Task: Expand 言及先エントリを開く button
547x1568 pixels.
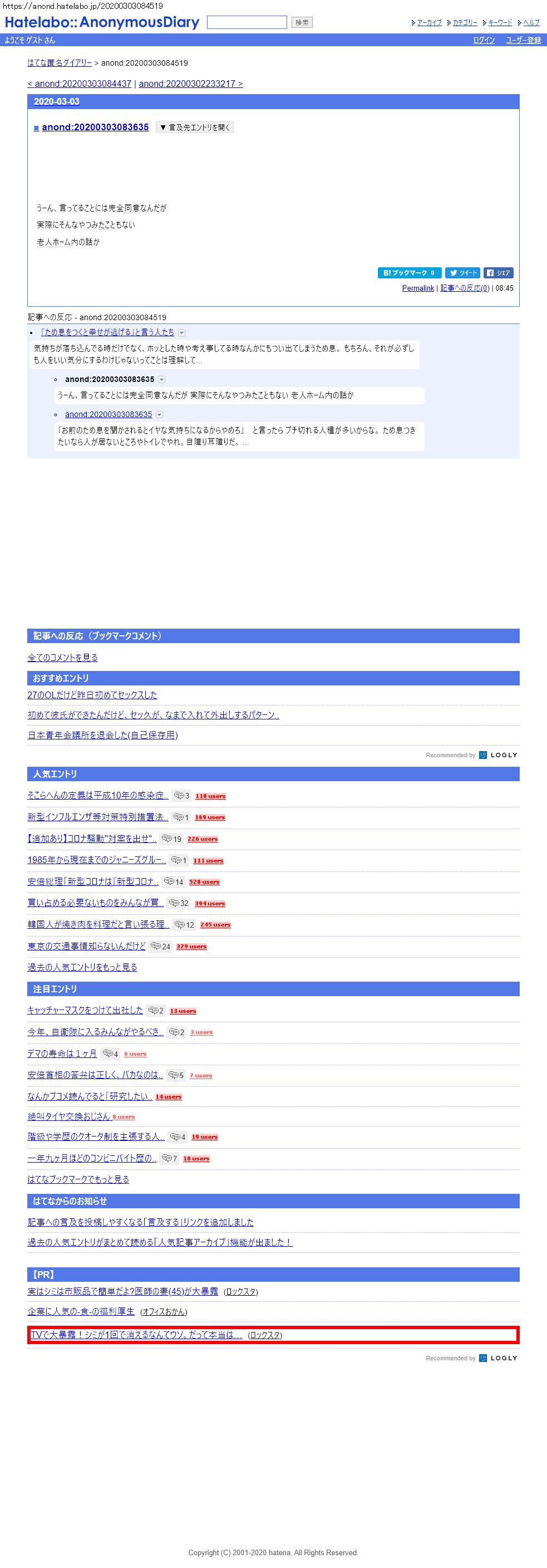Action: pyautogui.click(x=195, y=127)
